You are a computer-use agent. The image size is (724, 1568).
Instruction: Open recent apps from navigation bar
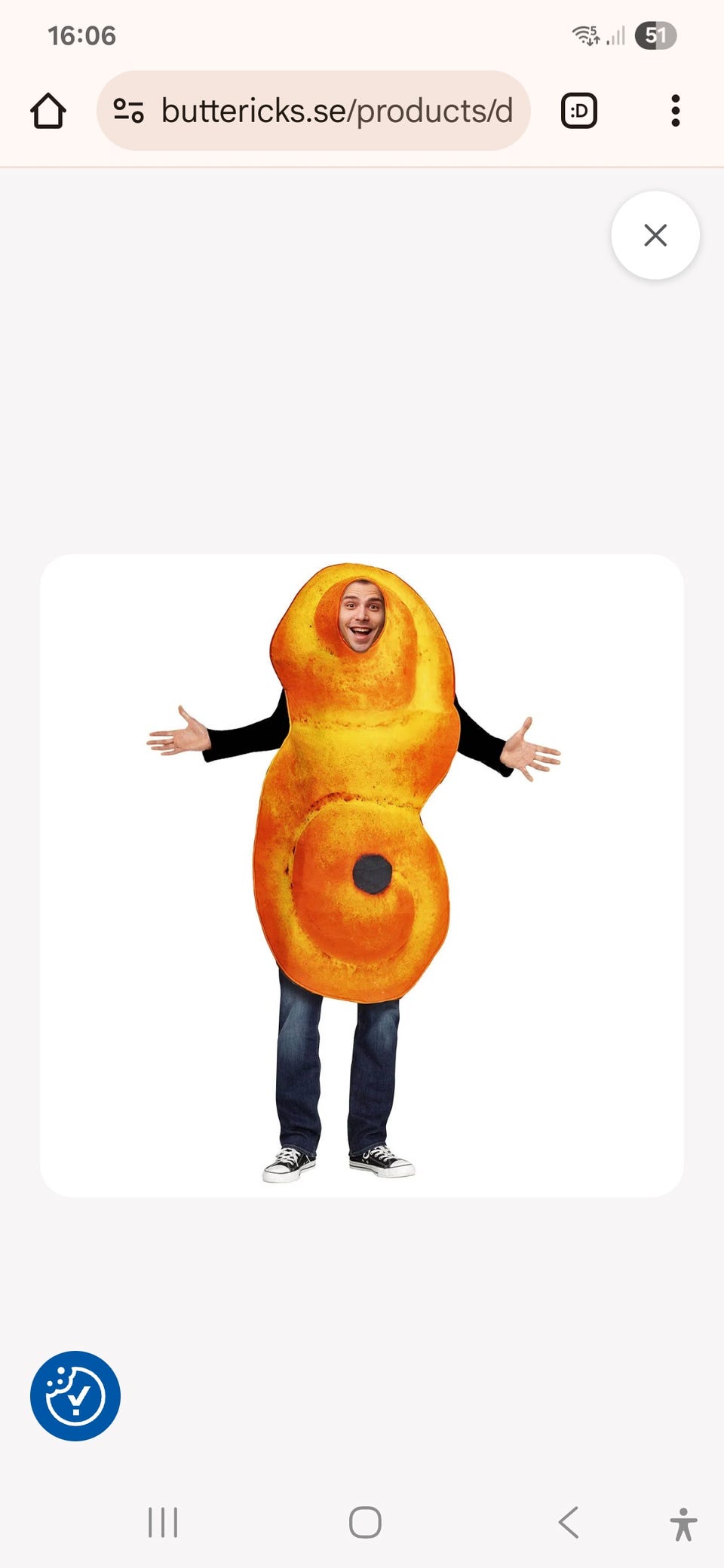click(x=163, y=1522)
